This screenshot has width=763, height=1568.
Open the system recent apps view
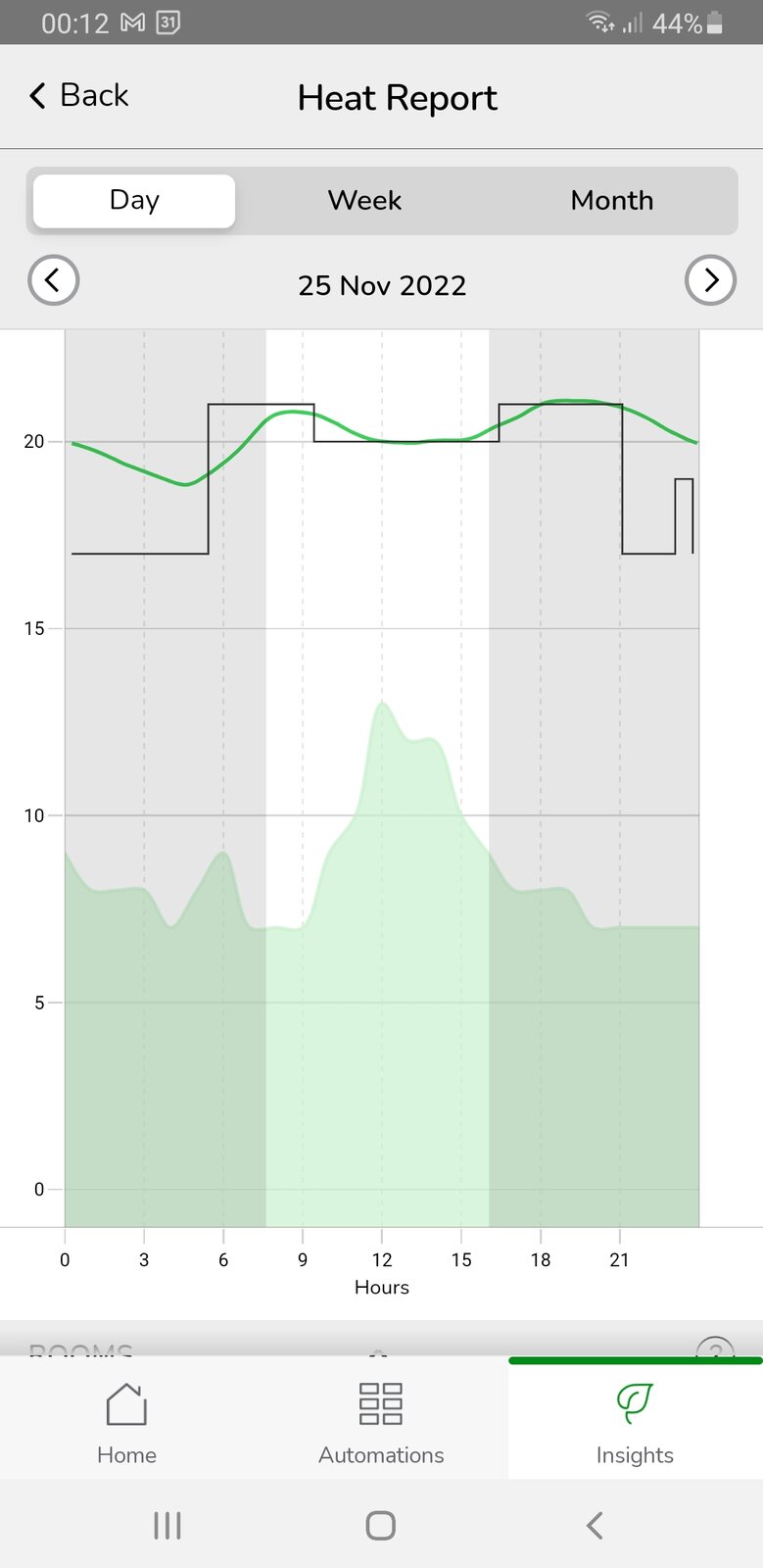click(x=167, y=1525)
